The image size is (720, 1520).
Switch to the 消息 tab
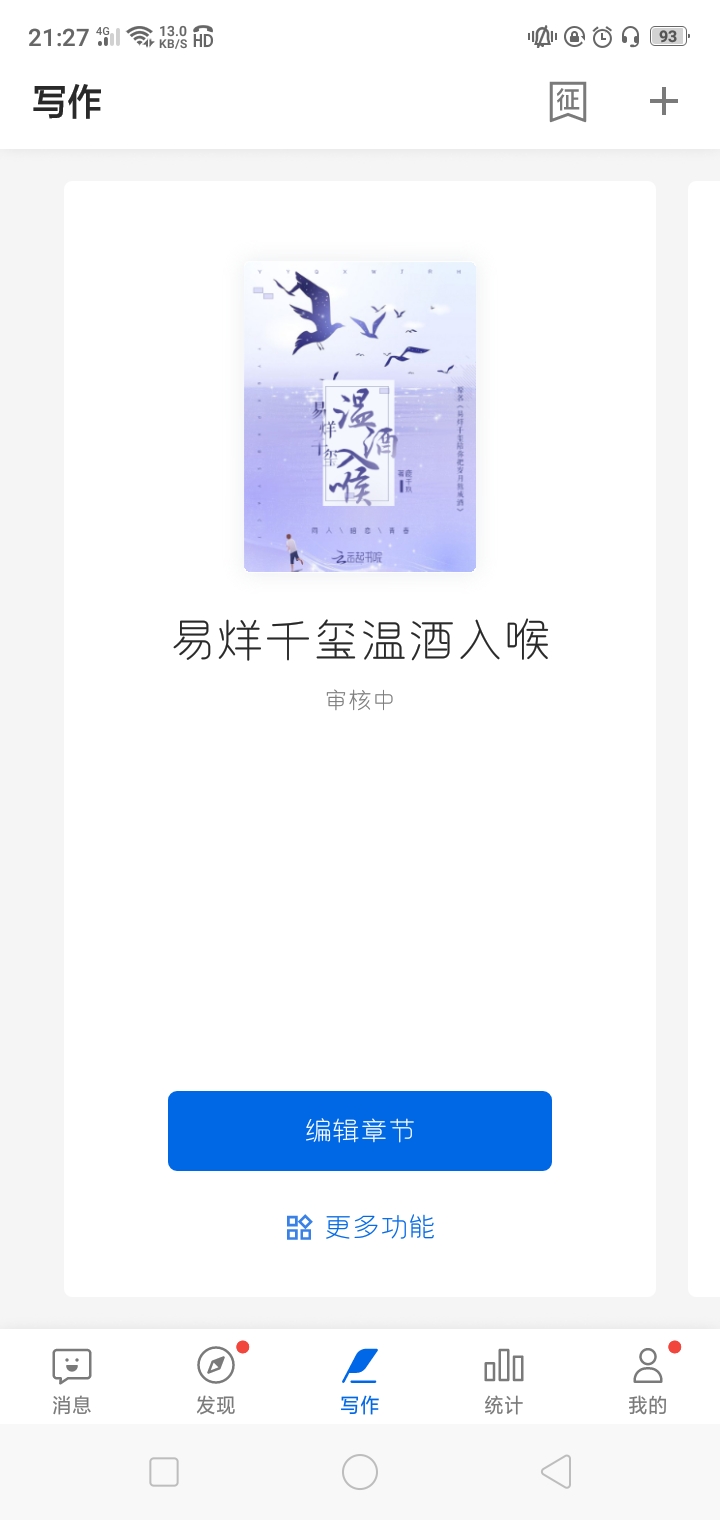(71, 1379)
